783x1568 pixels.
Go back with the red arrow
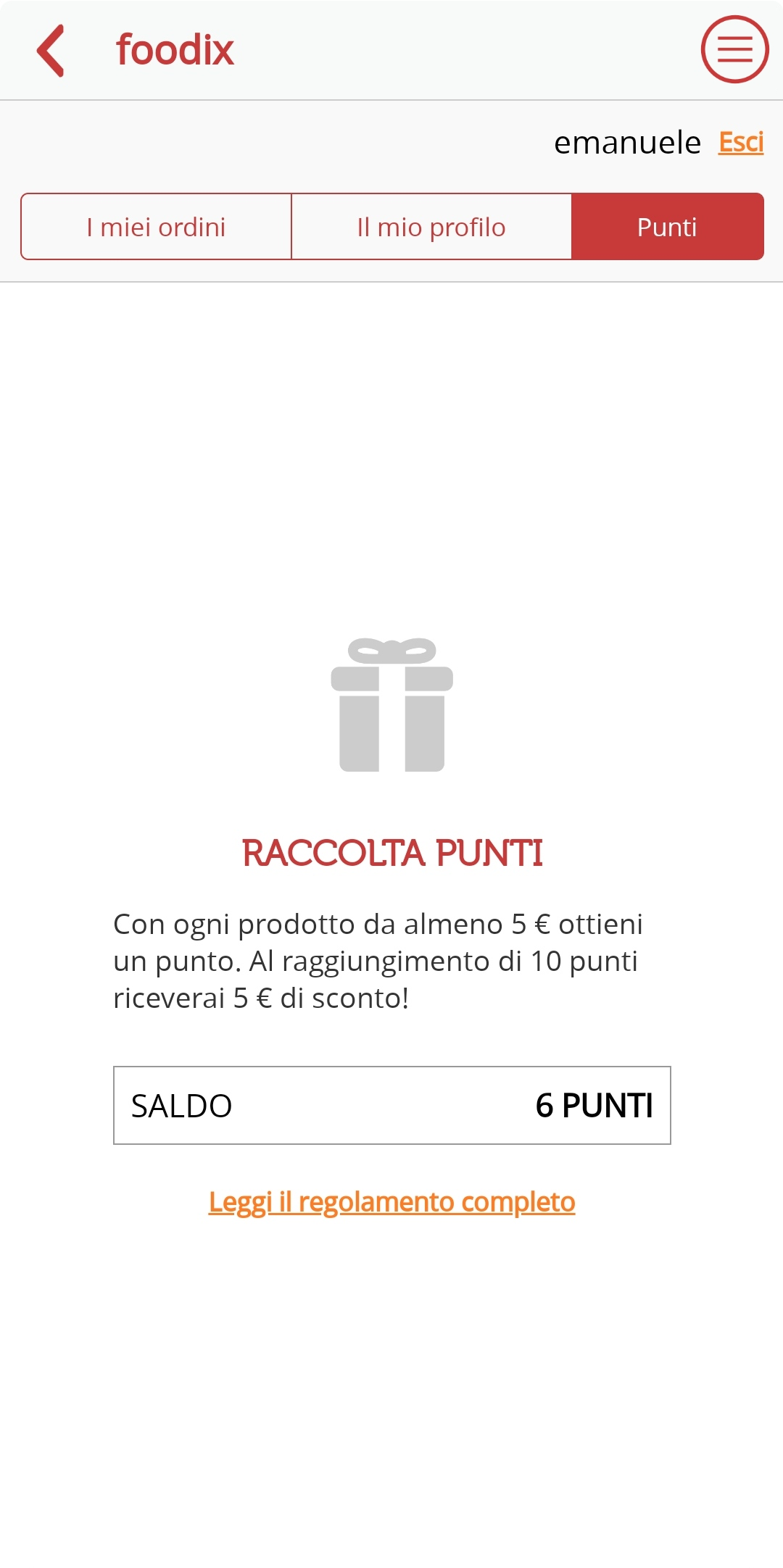coord(51,50)
